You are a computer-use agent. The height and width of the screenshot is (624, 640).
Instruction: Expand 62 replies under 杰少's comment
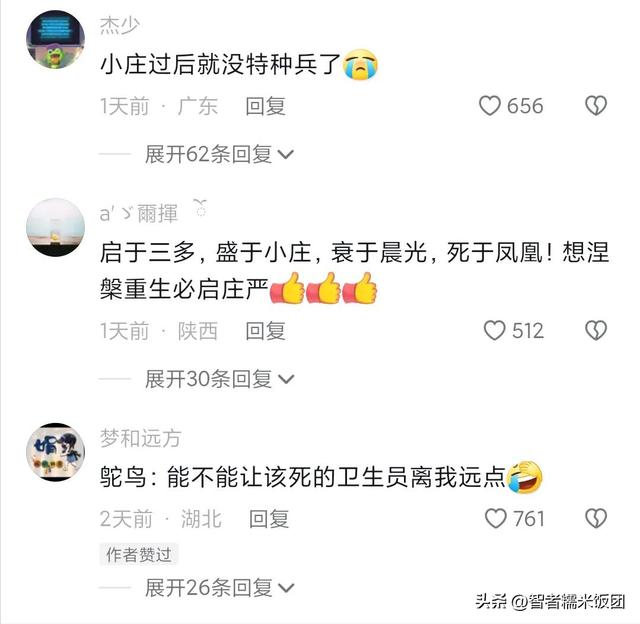[x=218, y=154]
